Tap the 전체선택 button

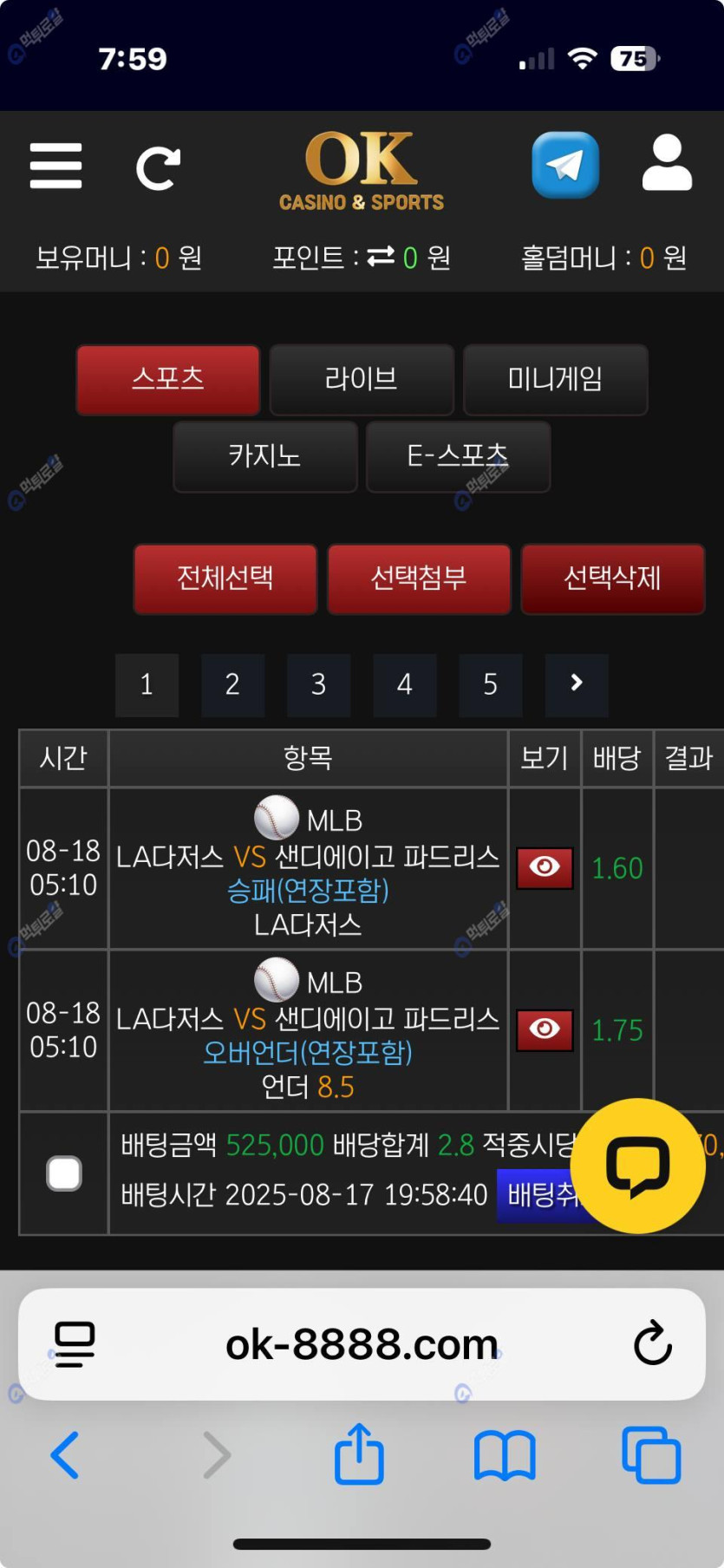pyautogui.click(x=225, y=578)
